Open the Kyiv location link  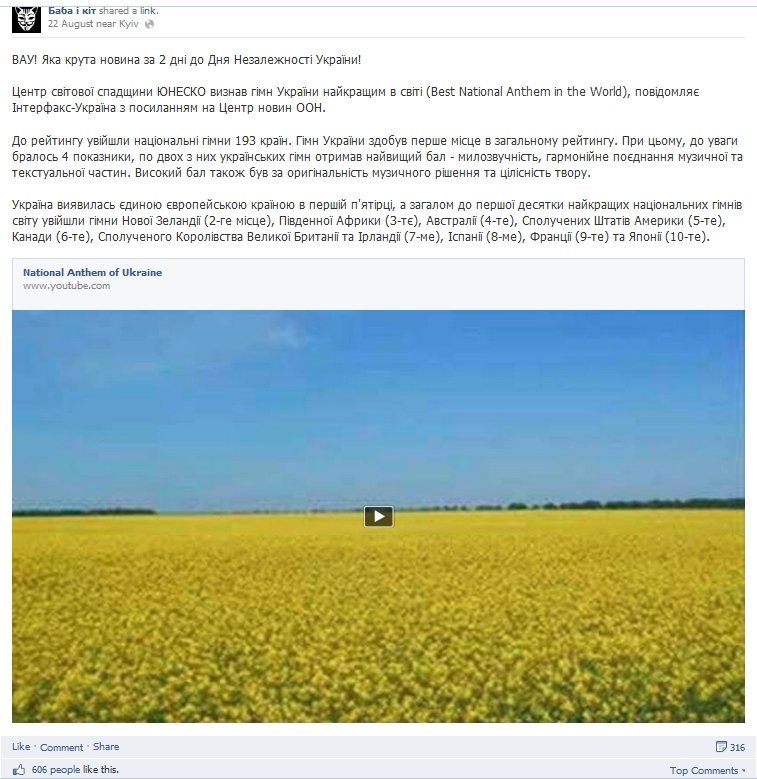coord(128,22)
